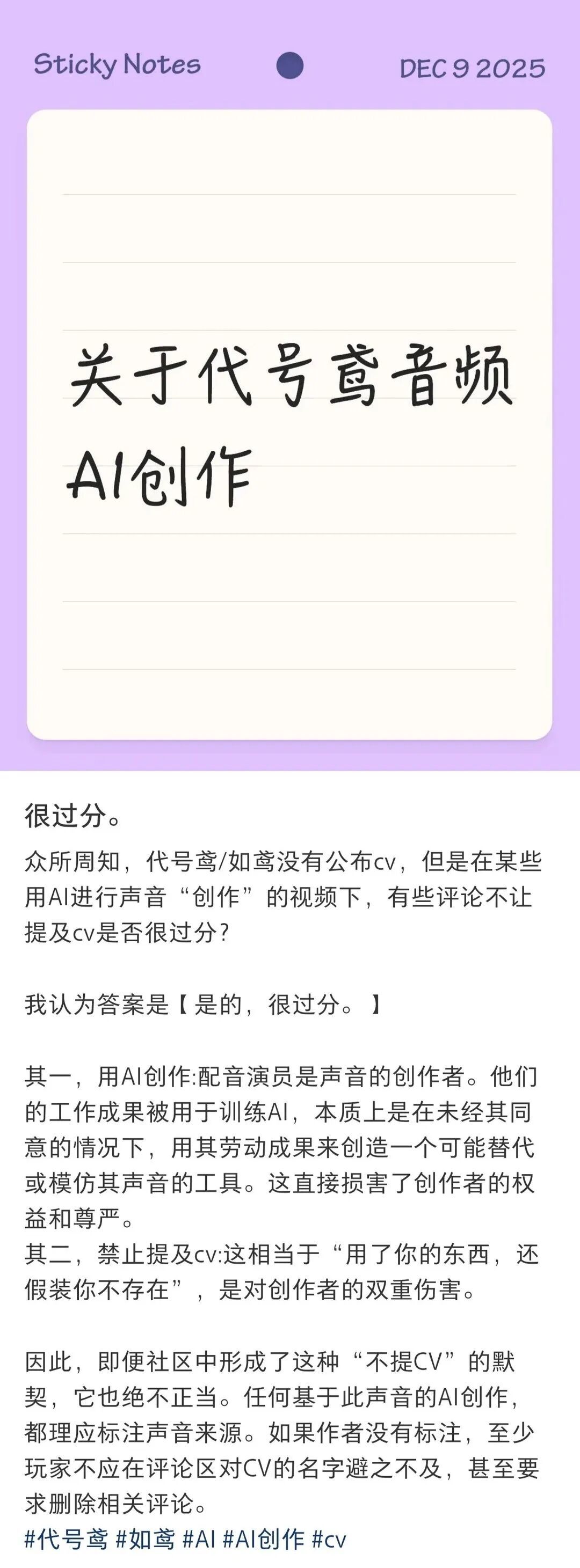580x1568 pixels.
Task: Open the #cv hashtag
Action: pos(329,1540)
